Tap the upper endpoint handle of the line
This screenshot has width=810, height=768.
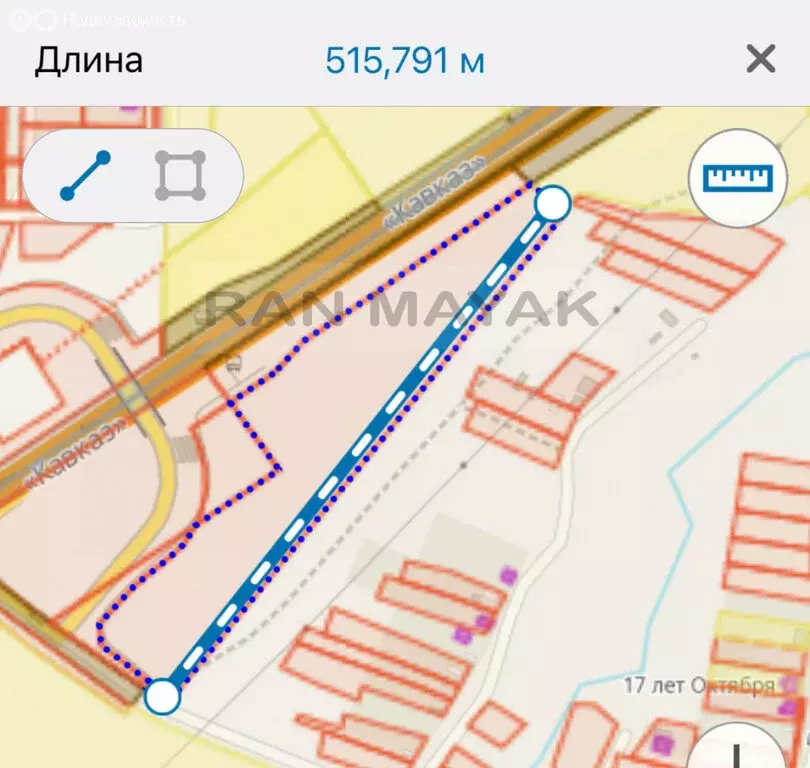click(x=552, y=204)
